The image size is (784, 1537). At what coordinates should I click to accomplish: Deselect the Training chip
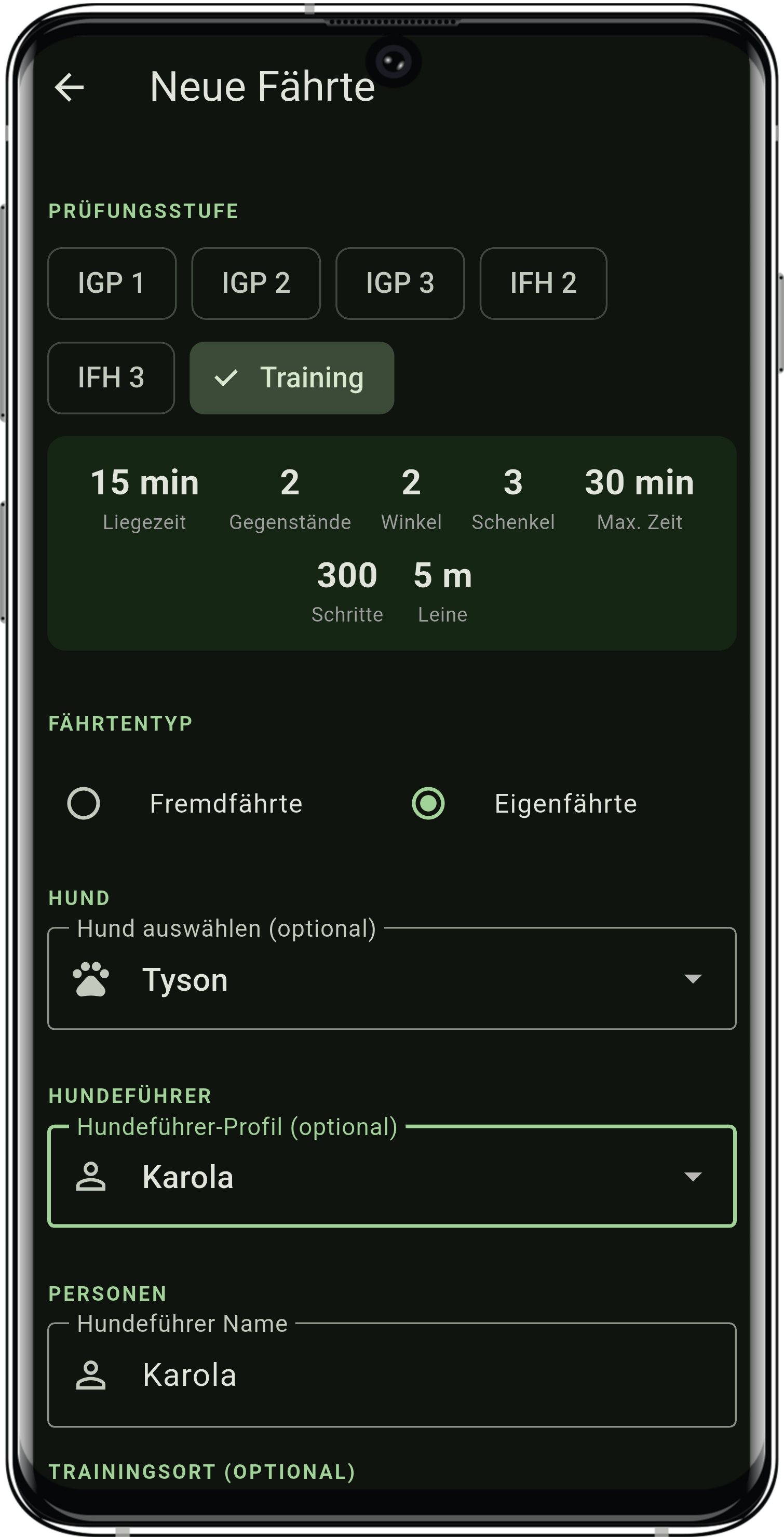tap(292, 377)
